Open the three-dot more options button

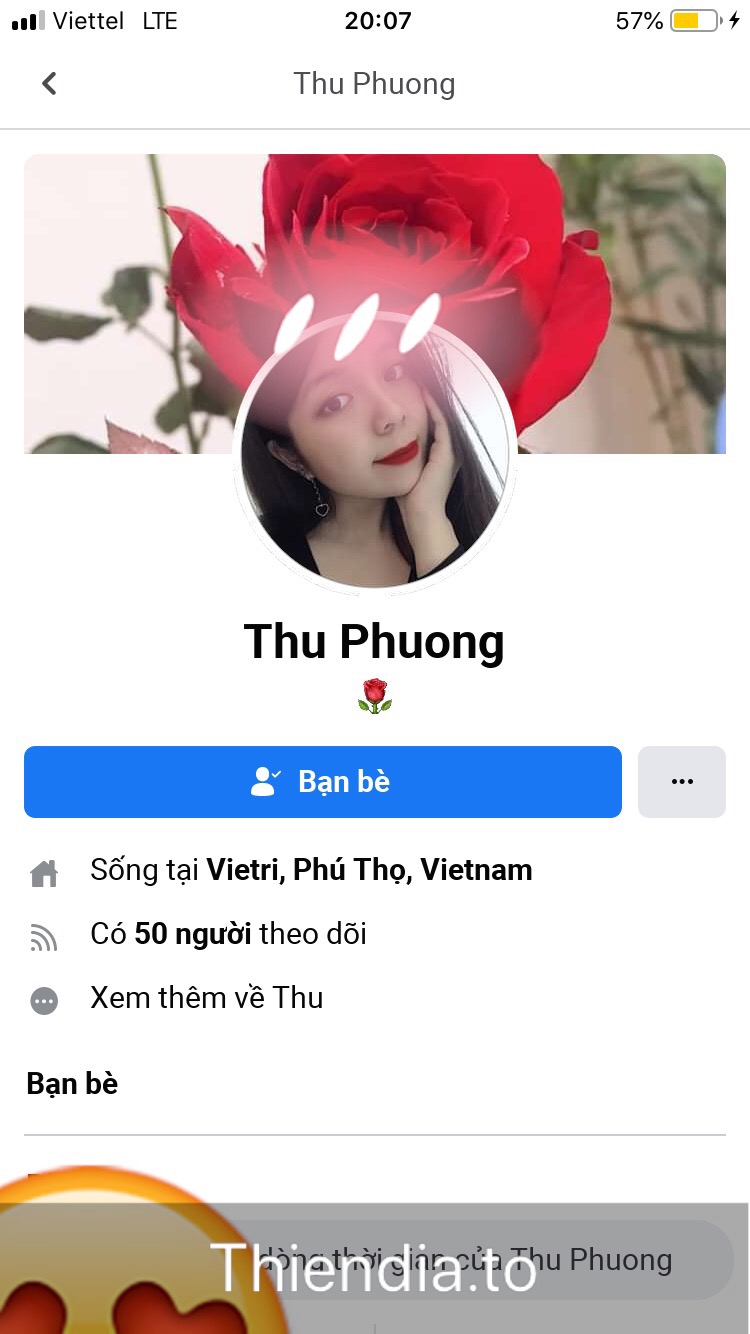click(682, 782)
